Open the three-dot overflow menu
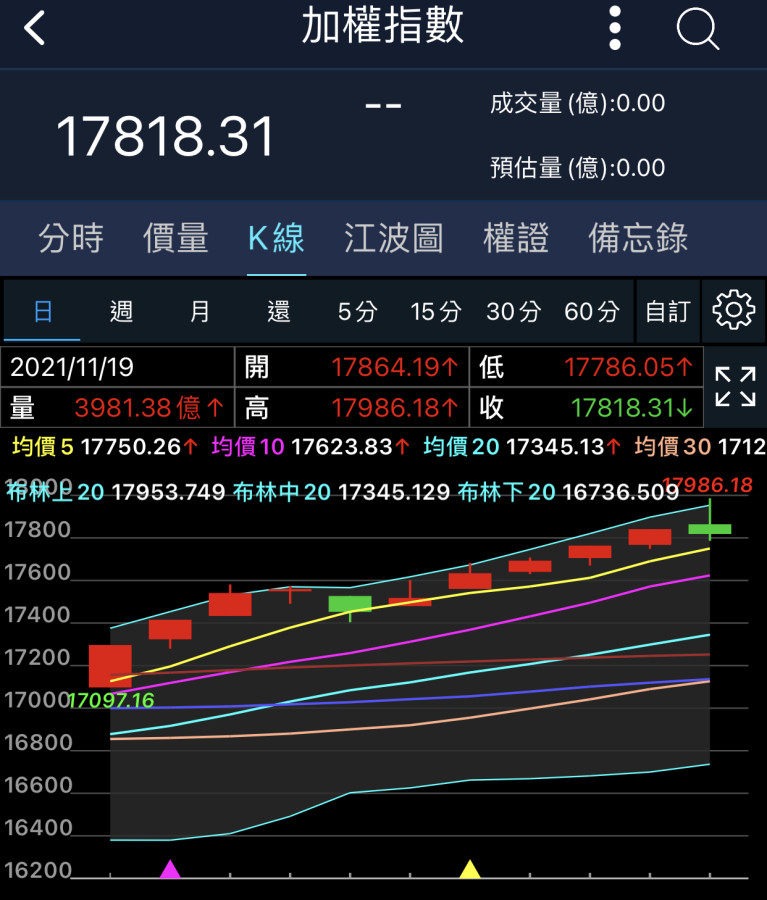 point(615,28)
